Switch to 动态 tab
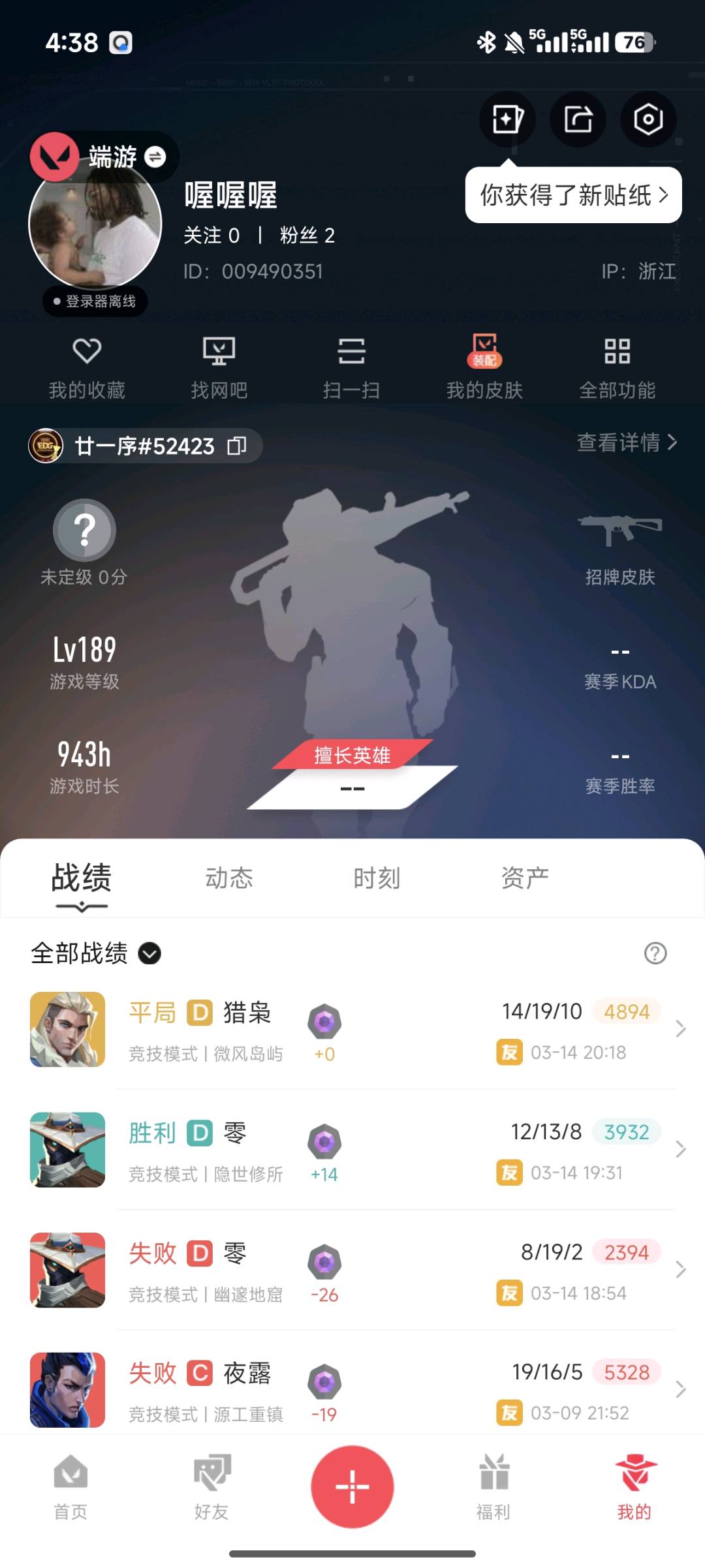The width and height of the screenshot is (705, 1568). pos(229,878)
